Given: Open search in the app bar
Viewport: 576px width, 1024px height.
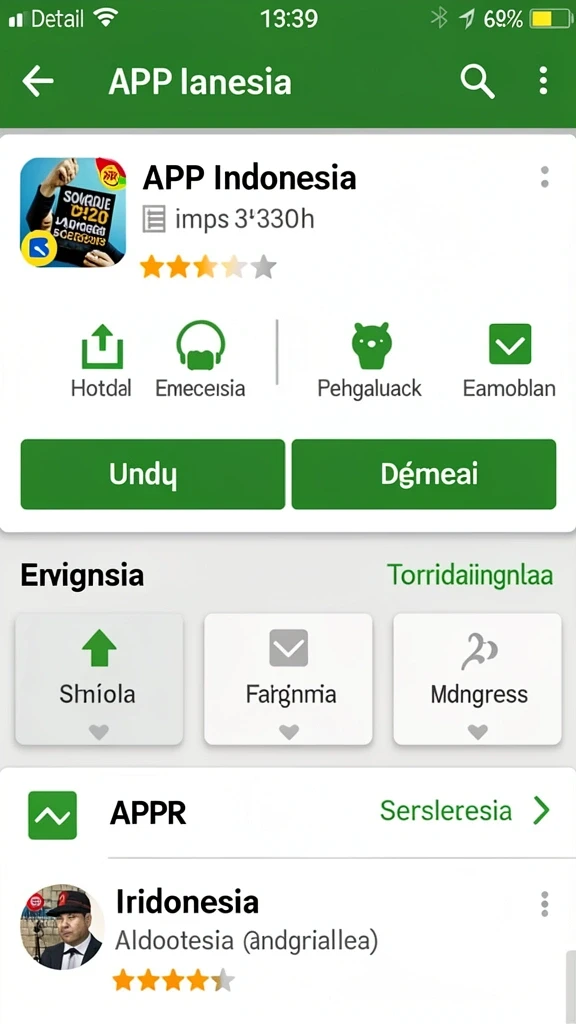Looking at the screenshot, I should (x=477, y=82).
